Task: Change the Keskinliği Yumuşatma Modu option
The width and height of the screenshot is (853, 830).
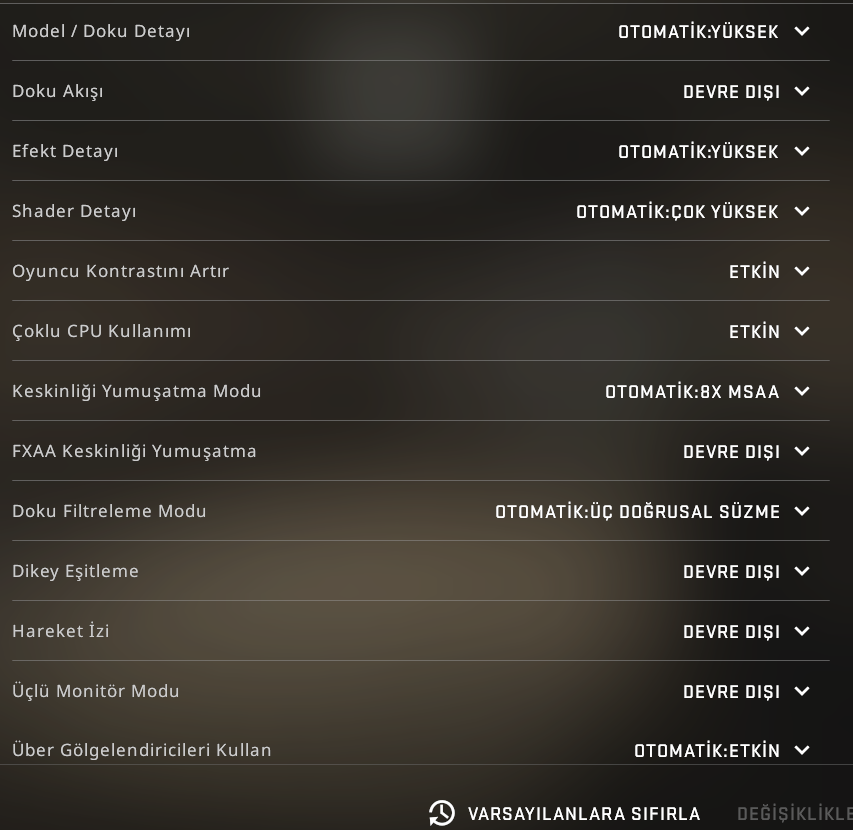Action: tap(706, 391)
